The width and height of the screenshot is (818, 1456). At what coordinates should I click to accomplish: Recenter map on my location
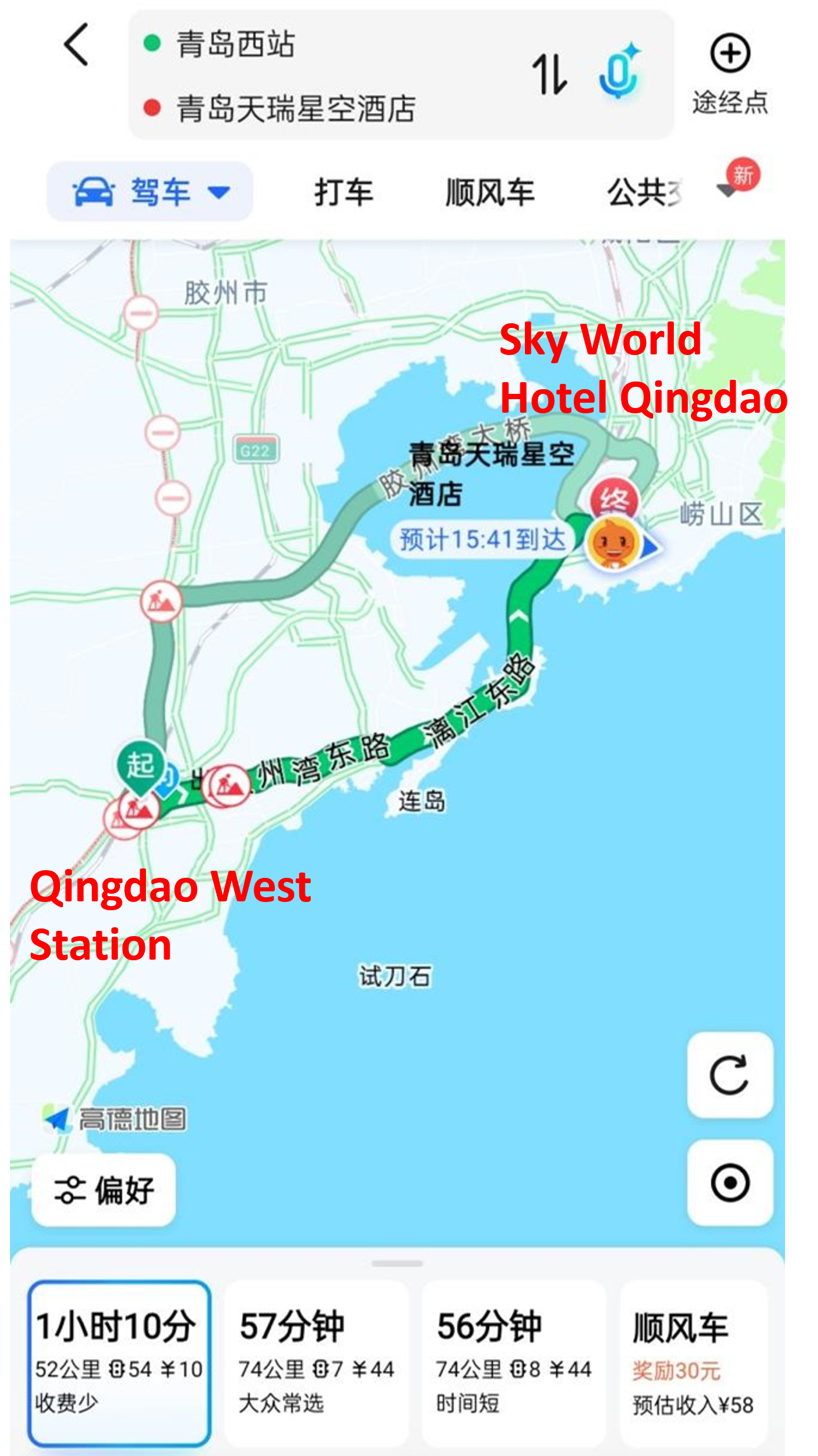click(730, 1183)
